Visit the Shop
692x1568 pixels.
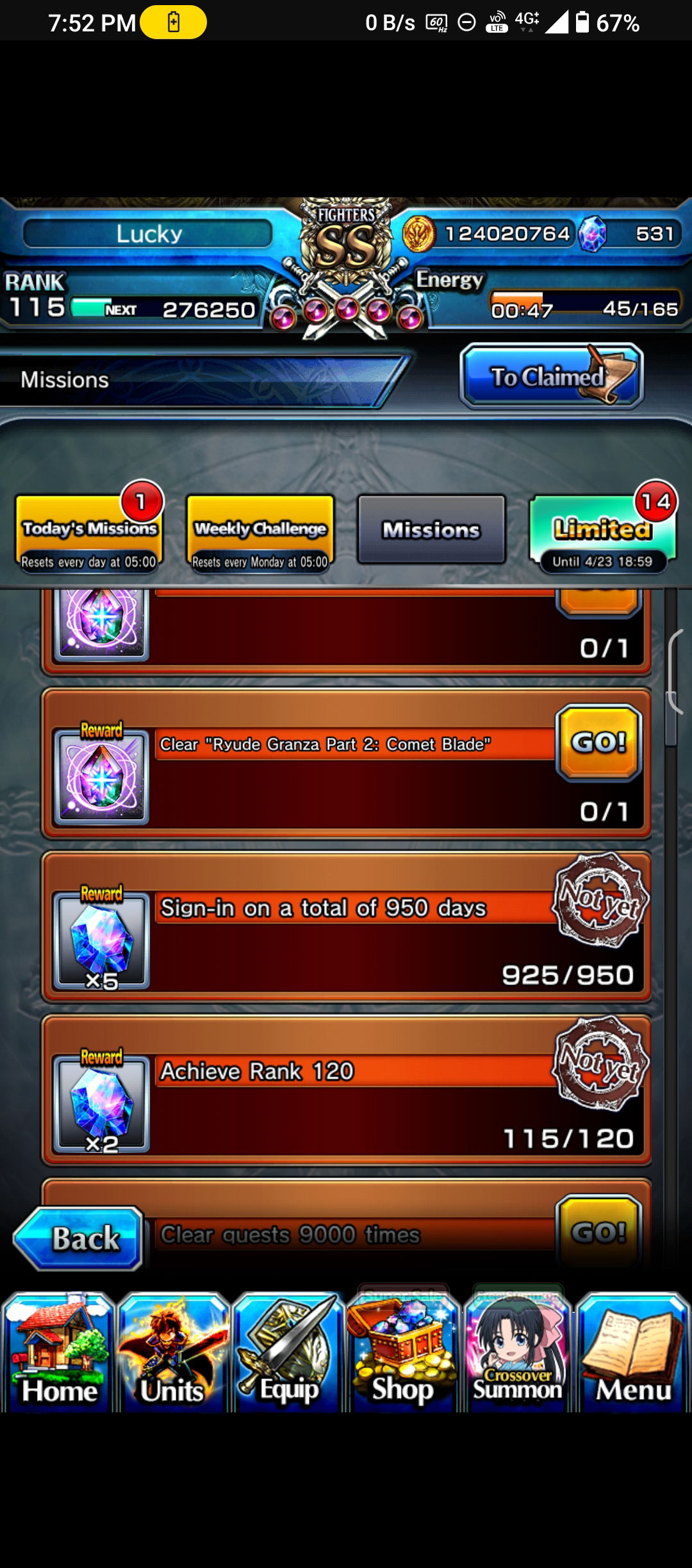[x=403, y=1352]
